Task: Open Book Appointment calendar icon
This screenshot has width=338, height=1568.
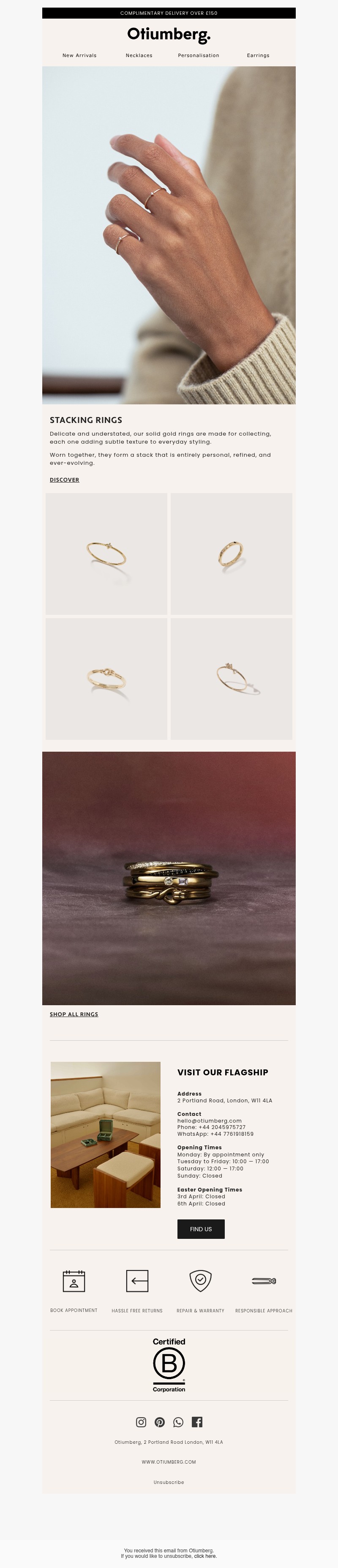Action: [x=74, y=1281]
